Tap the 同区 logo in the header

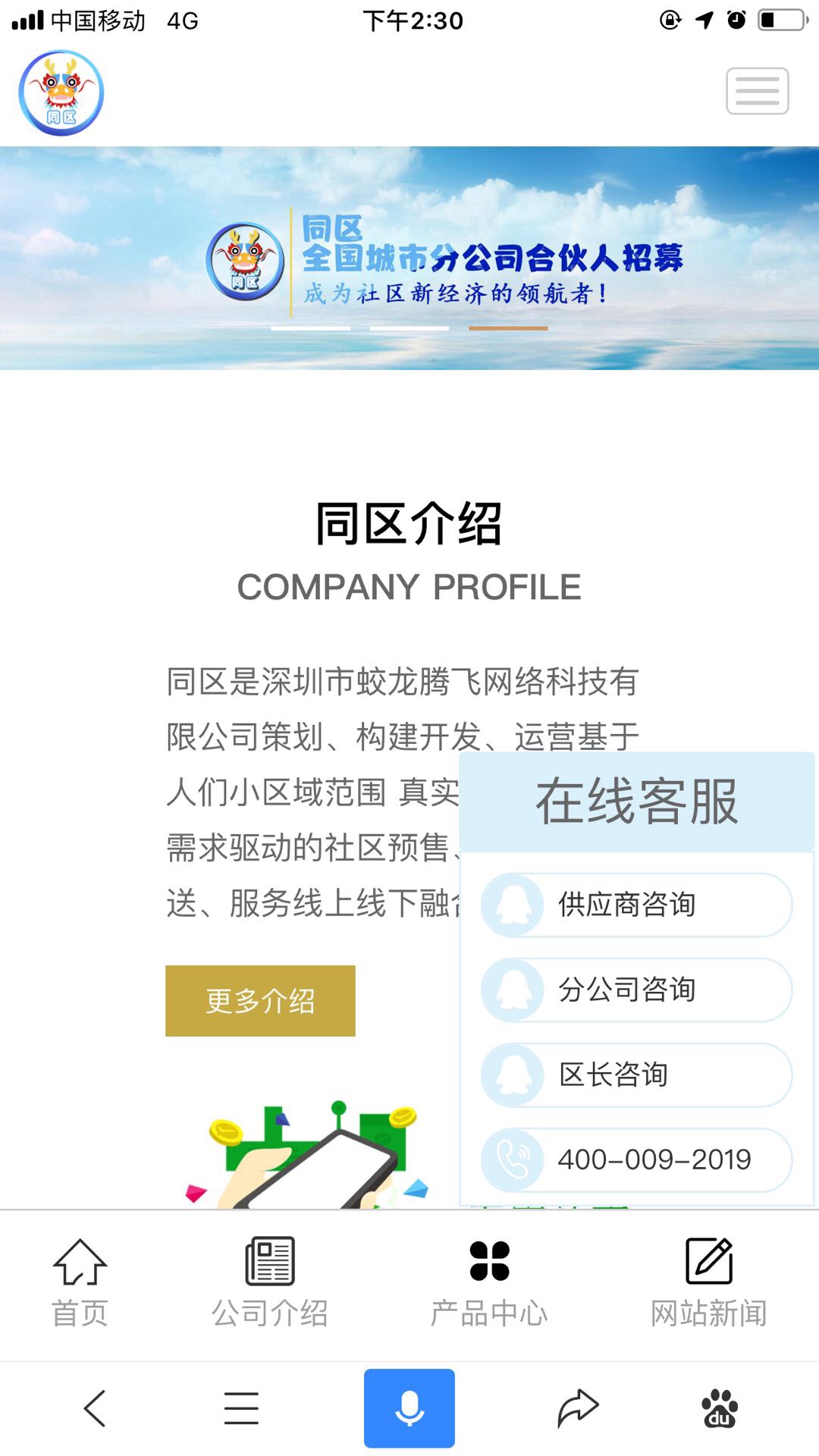click(x=61, y=93)
